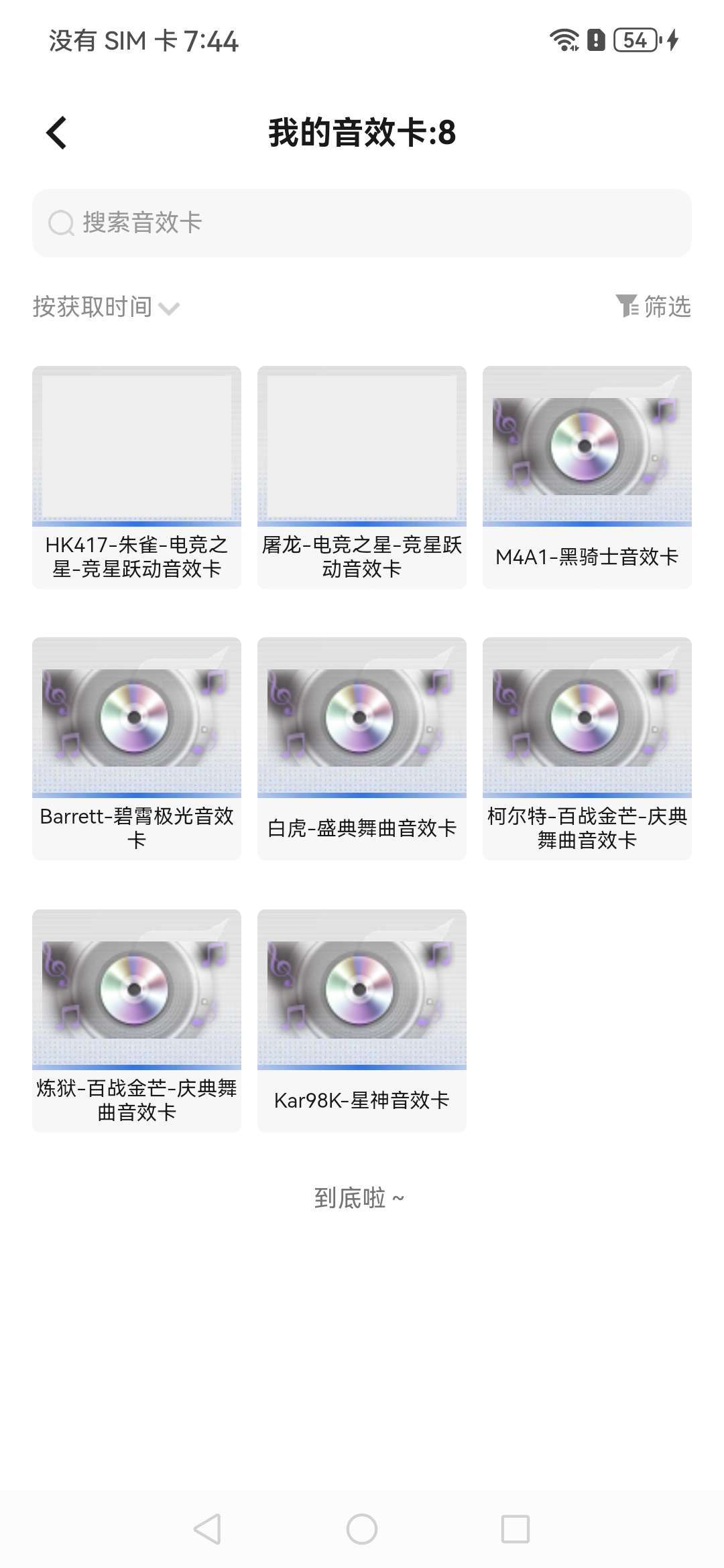Open HK417-朱雀-电竞之星 sound card
The image size is (724, 1568).
[137, 477]
